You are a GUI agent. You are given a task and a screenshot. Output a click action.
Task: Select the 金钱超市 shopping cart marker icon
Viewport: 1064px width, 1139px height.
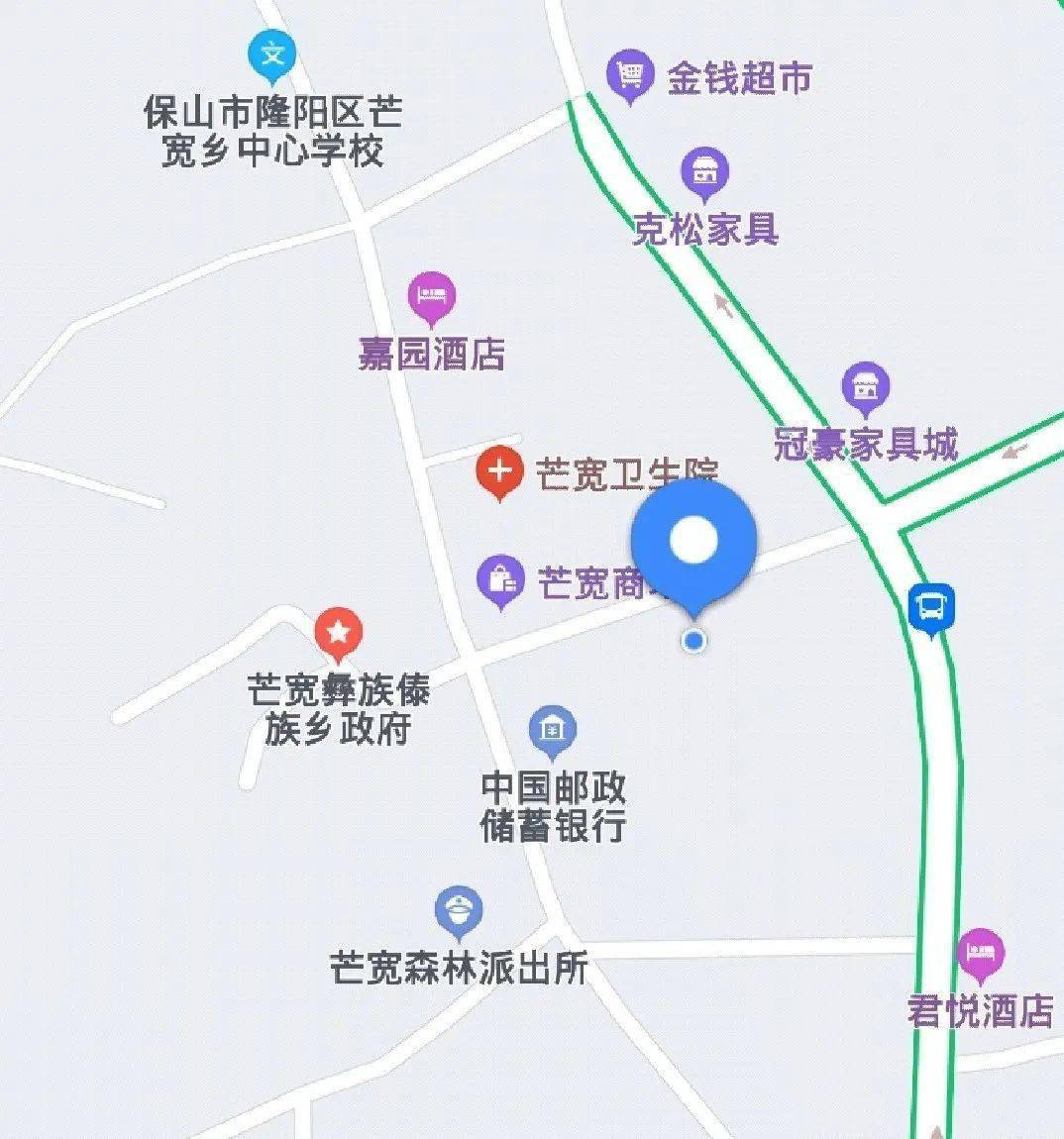pos(630,72)
